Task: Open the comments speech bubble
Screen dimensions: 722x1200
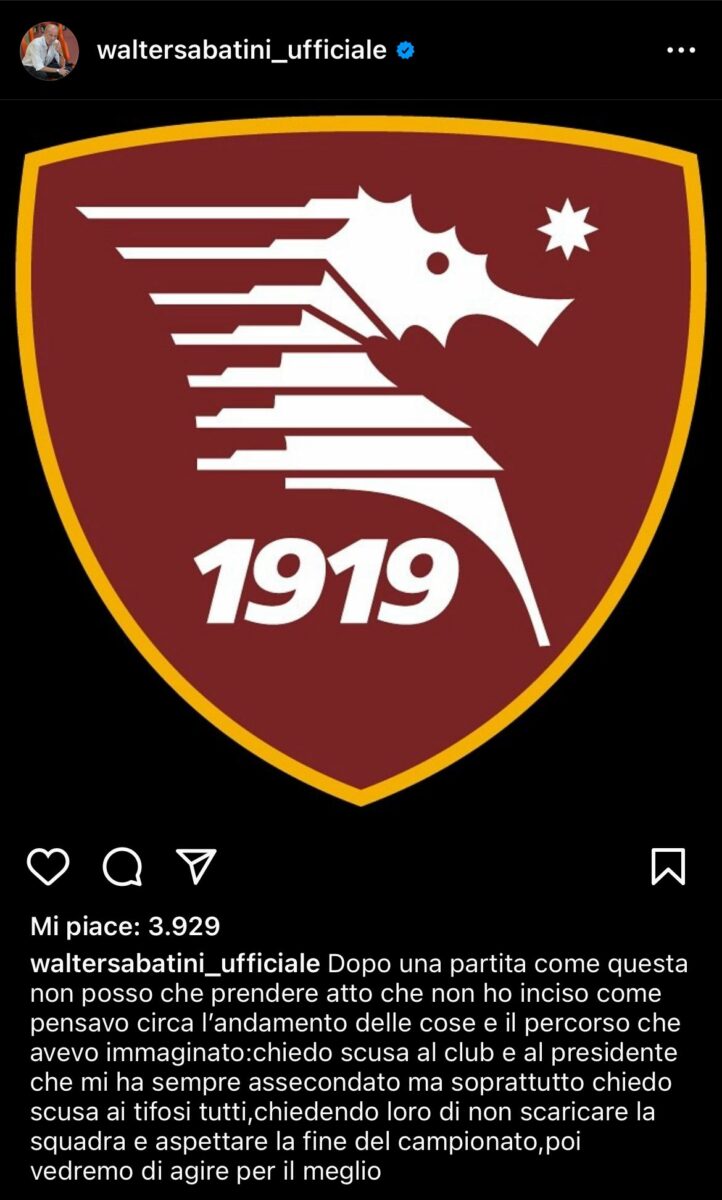Action: [122, 866]
